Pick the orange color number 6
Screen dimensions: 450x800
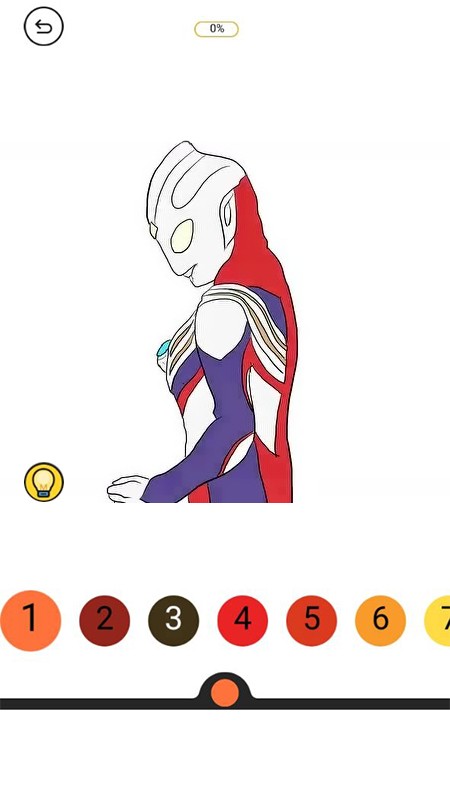click(x=381, y=620)
